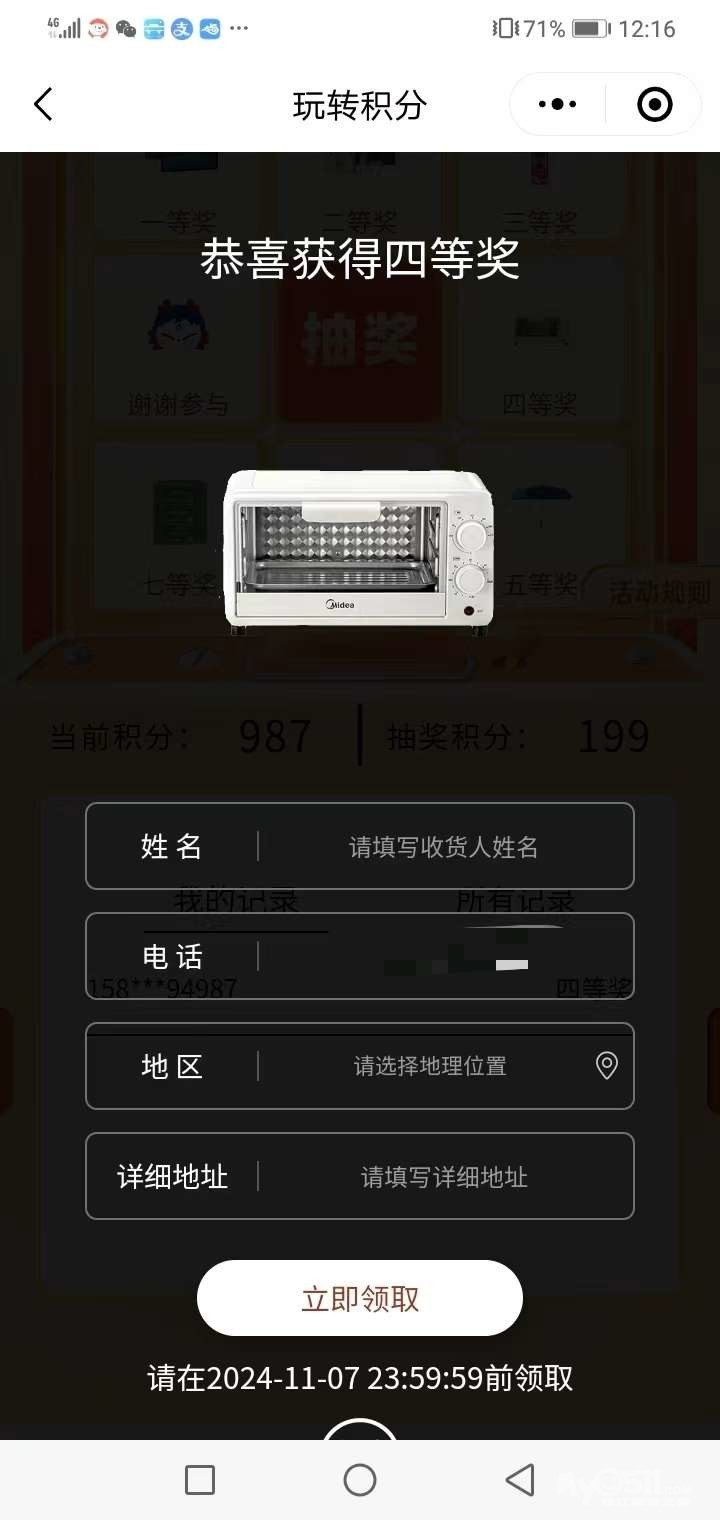Go back using the top-left arrow
Viewport: 720px width, 1520px height.
[43, 104]
